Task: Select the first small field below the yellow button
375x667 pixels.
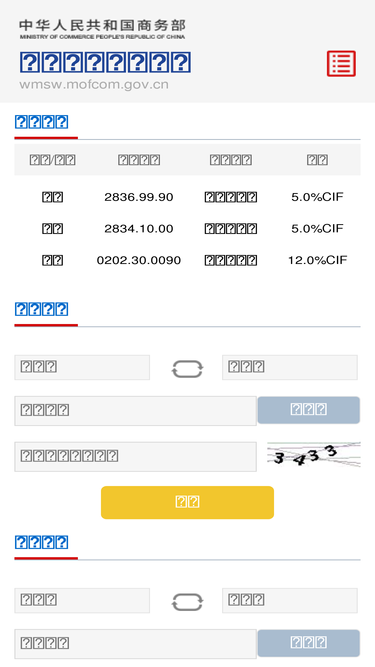Action: click(x=82, y=600)
